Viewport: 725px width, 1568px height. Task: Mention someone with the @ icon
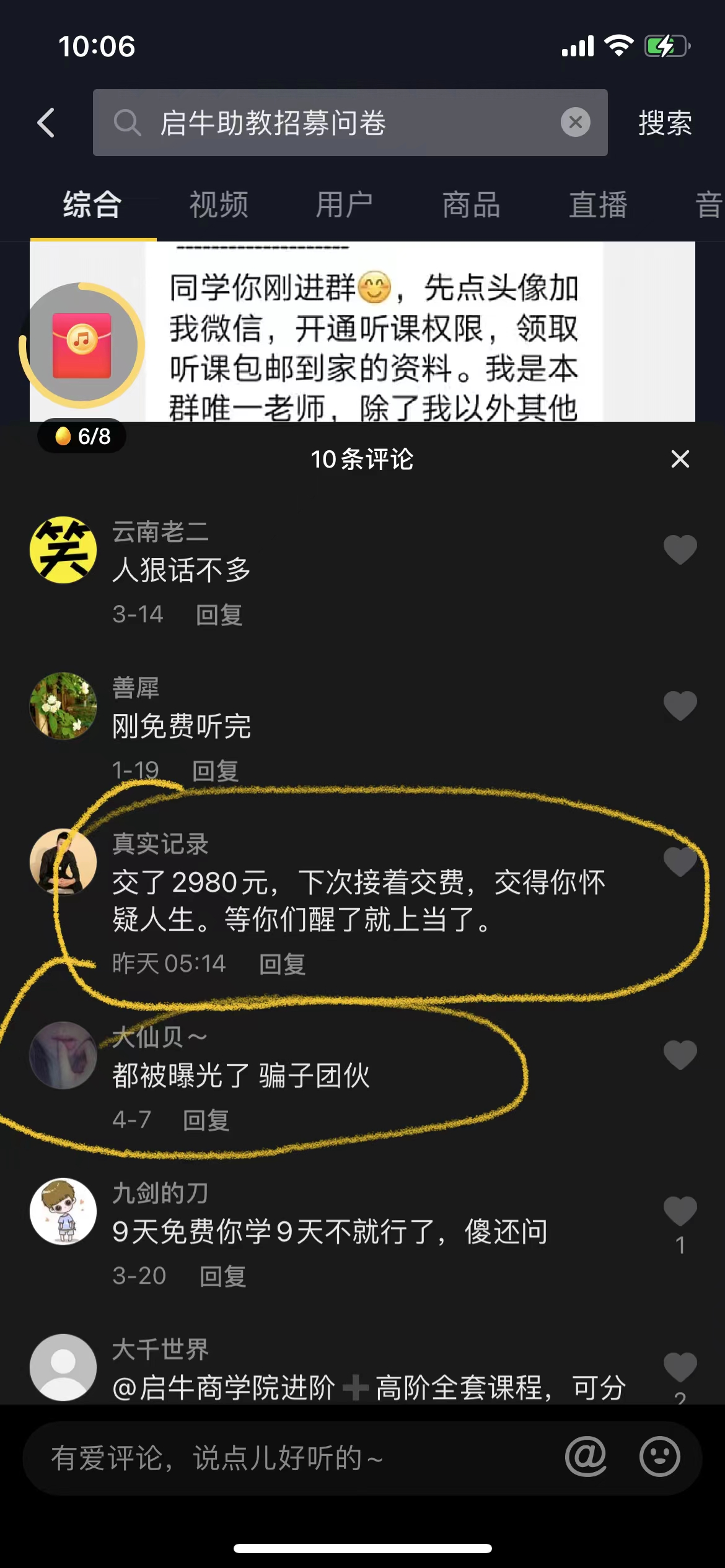(x=586, y=1457)
